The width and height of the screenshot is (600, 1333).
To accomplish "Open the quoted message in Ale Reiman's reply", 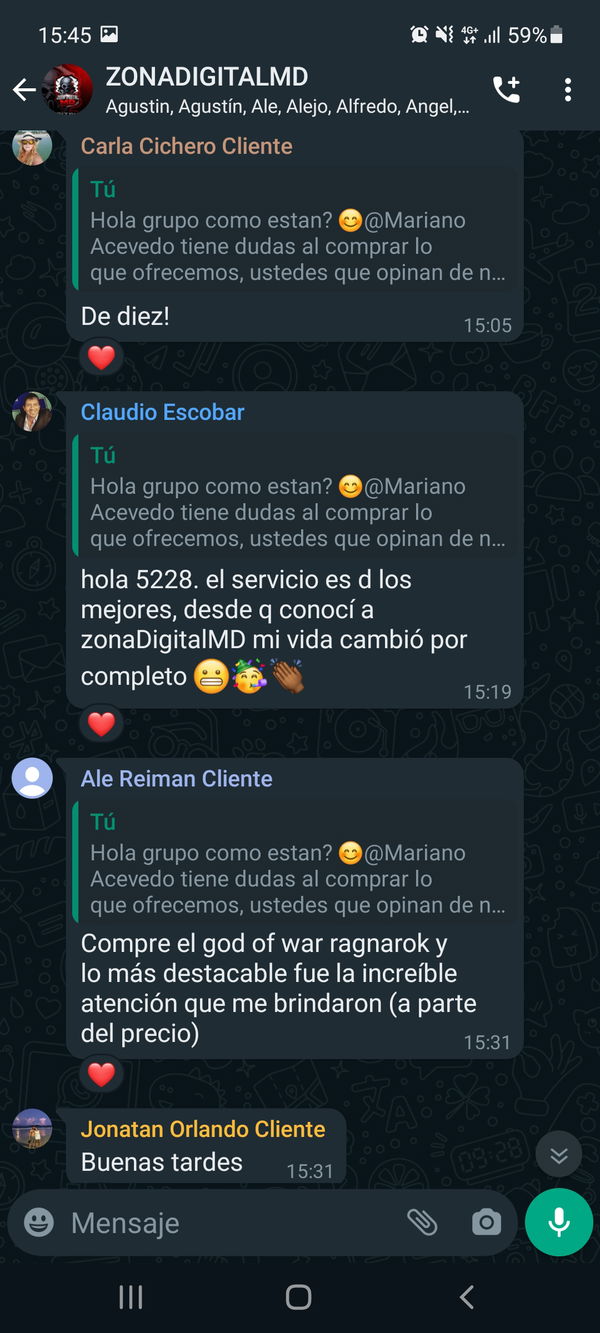I will (296, 865).
